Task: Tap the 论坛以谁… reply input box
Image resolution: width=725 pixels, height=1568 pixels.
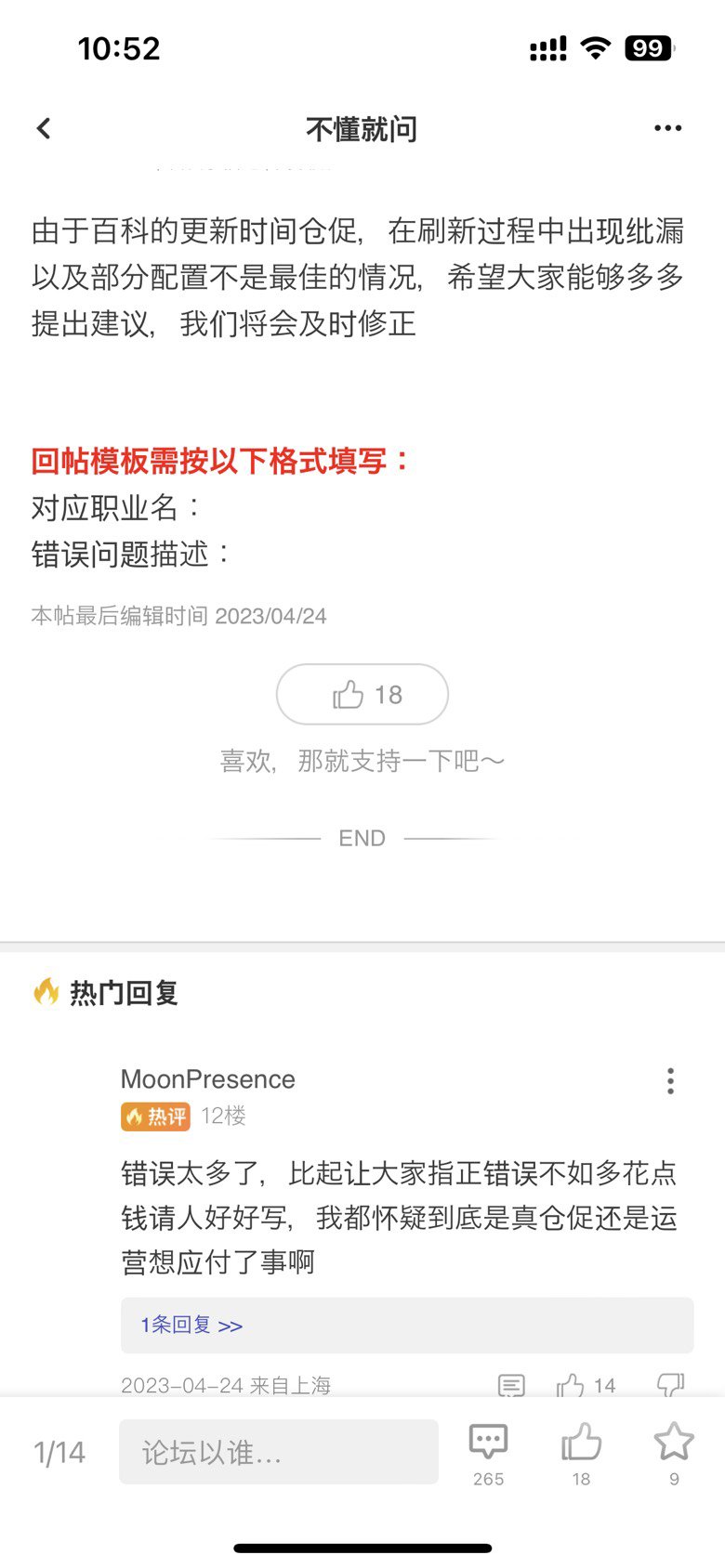Action: point(279,1452)
